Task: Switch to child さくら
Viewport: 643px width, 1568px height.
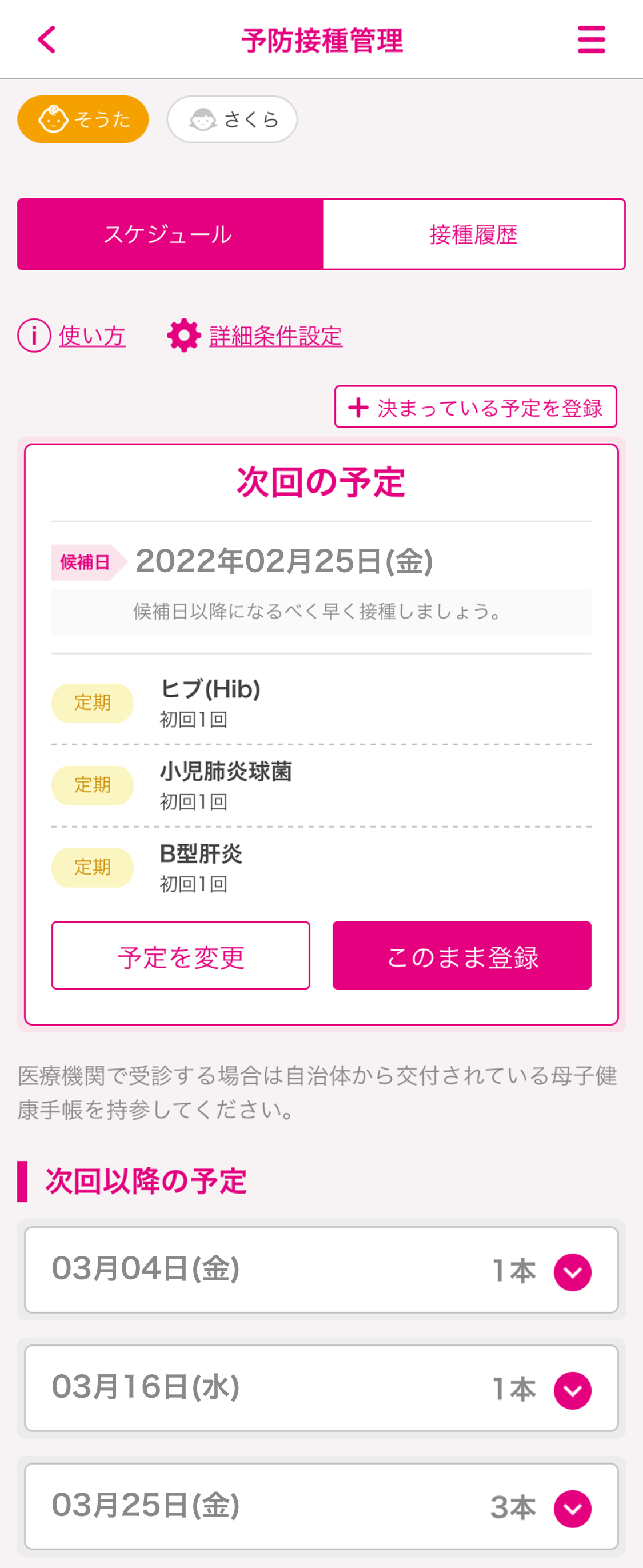Action: pyautogui.click(x=232, y=119)
